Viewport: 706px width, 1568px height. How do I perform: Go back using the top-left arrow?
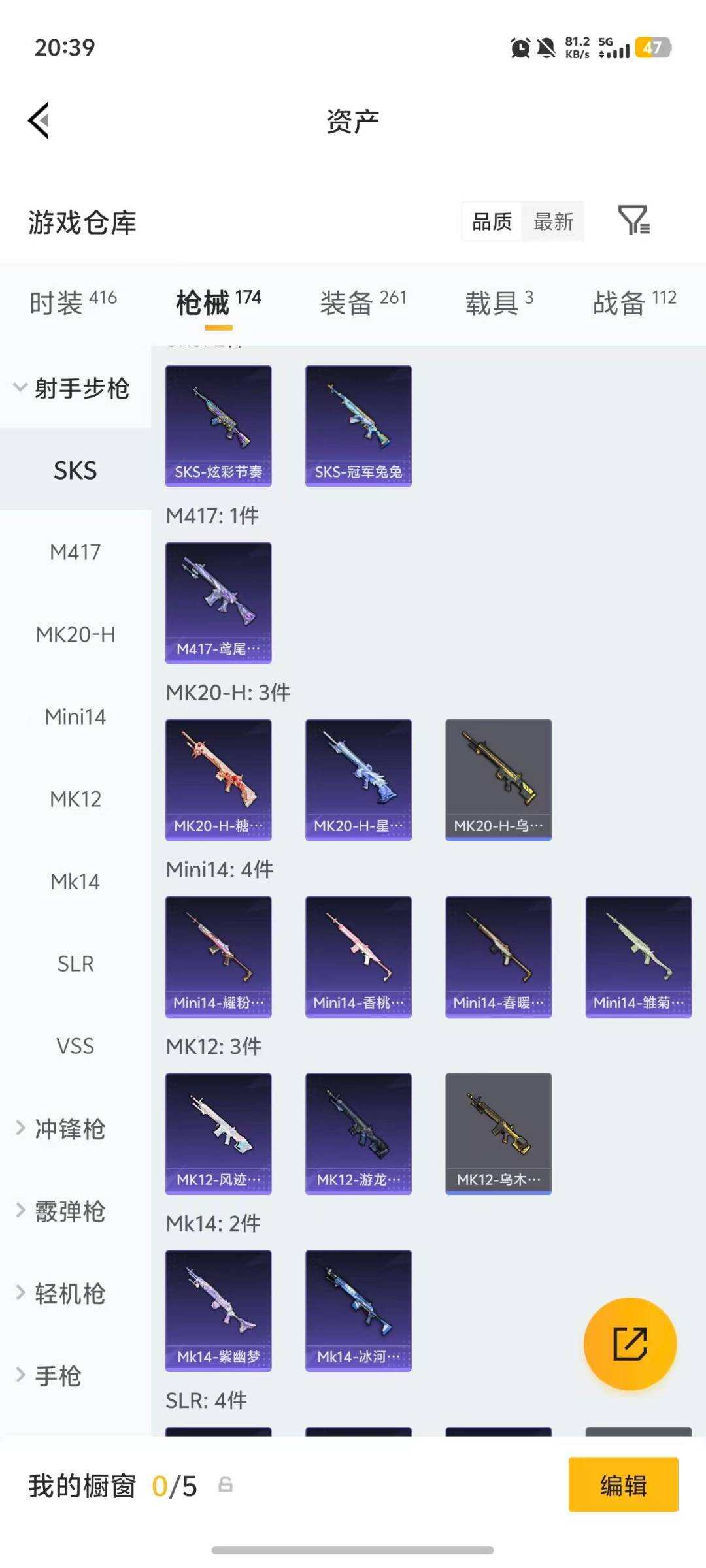coord(39,121)
